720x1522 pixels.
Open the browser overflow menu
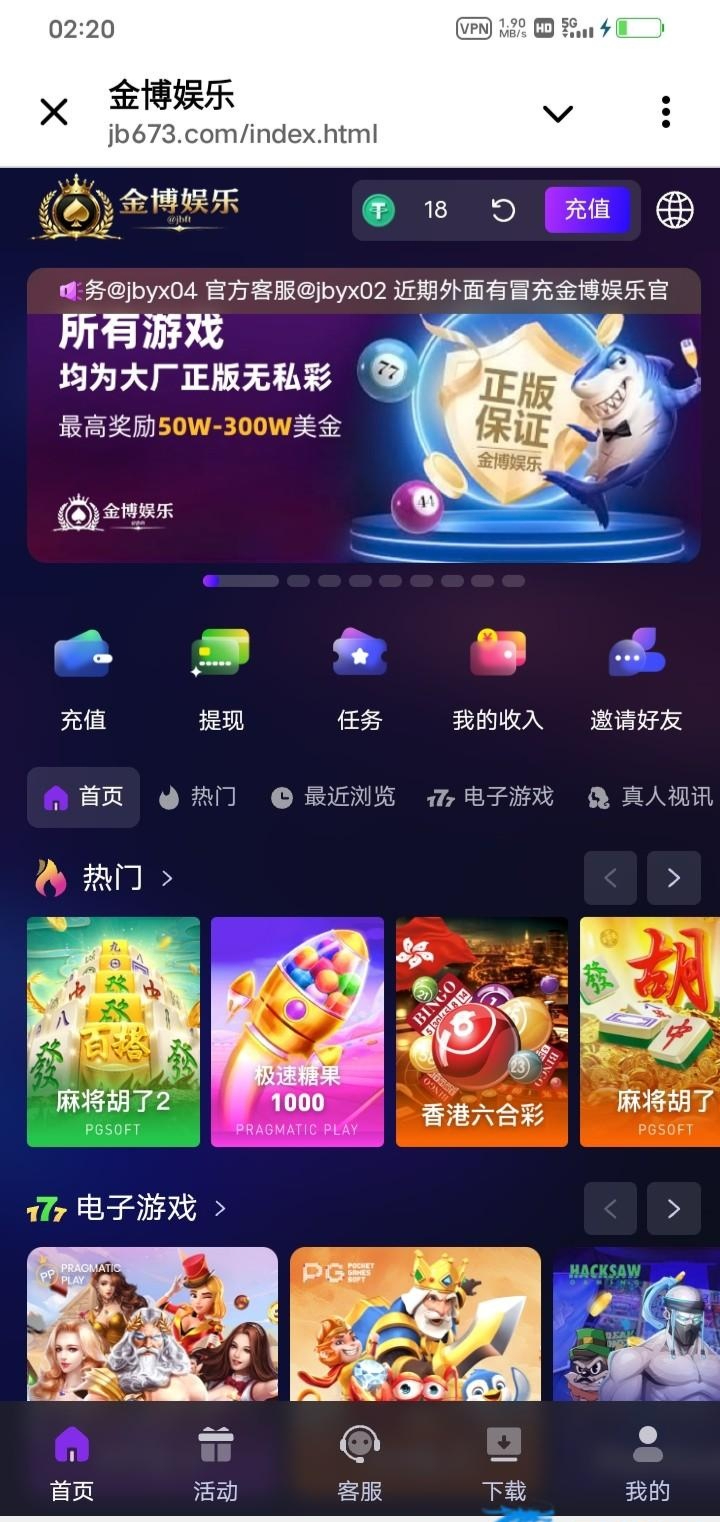[666, 112]
